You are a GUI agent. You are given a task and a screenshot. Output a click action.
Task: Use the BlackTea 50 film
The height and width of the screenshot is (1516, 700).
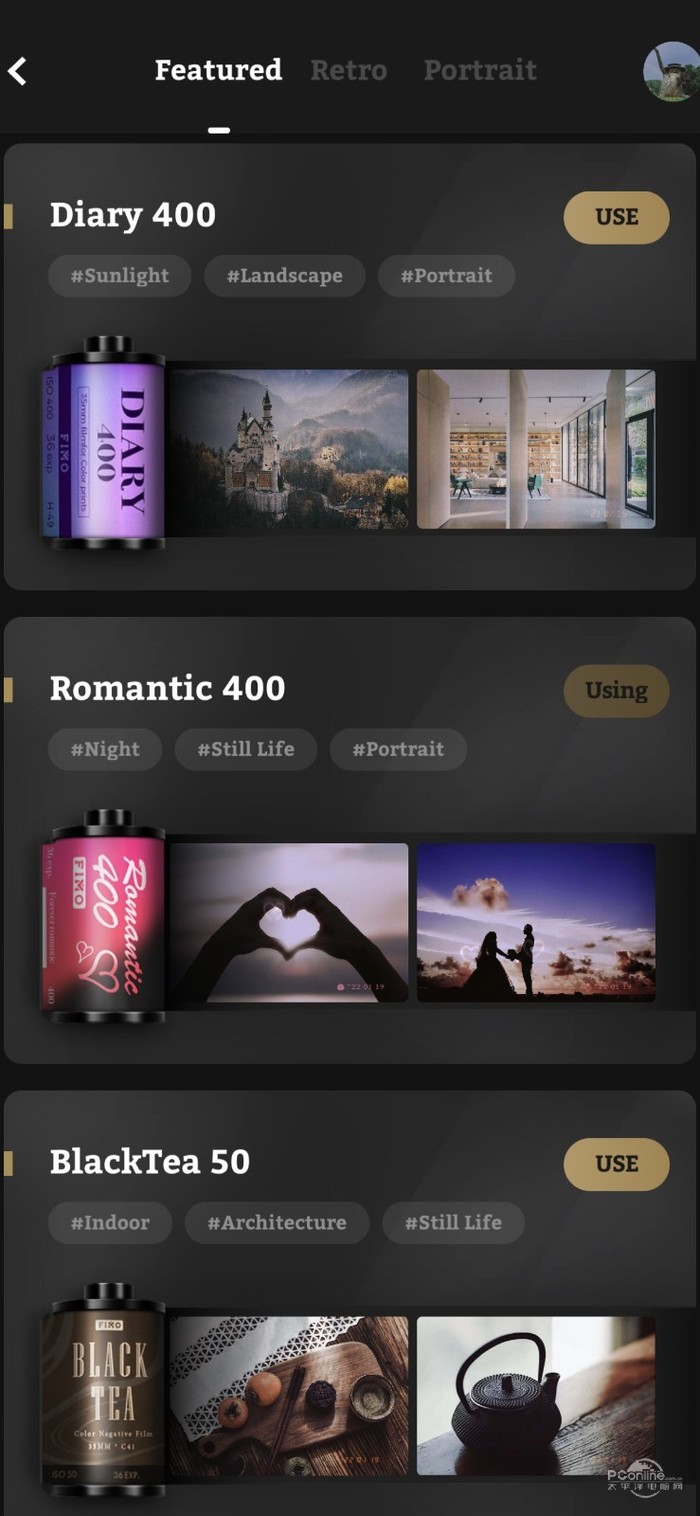(616, 1164)
